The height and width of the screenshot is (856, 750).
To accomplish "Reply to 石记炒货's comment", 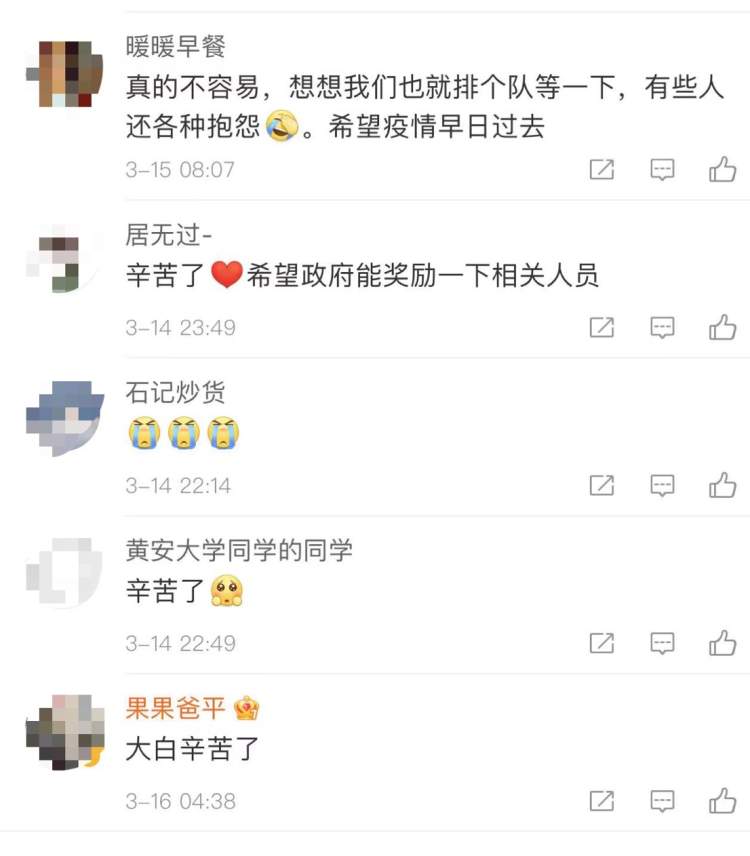I will 662,485.
